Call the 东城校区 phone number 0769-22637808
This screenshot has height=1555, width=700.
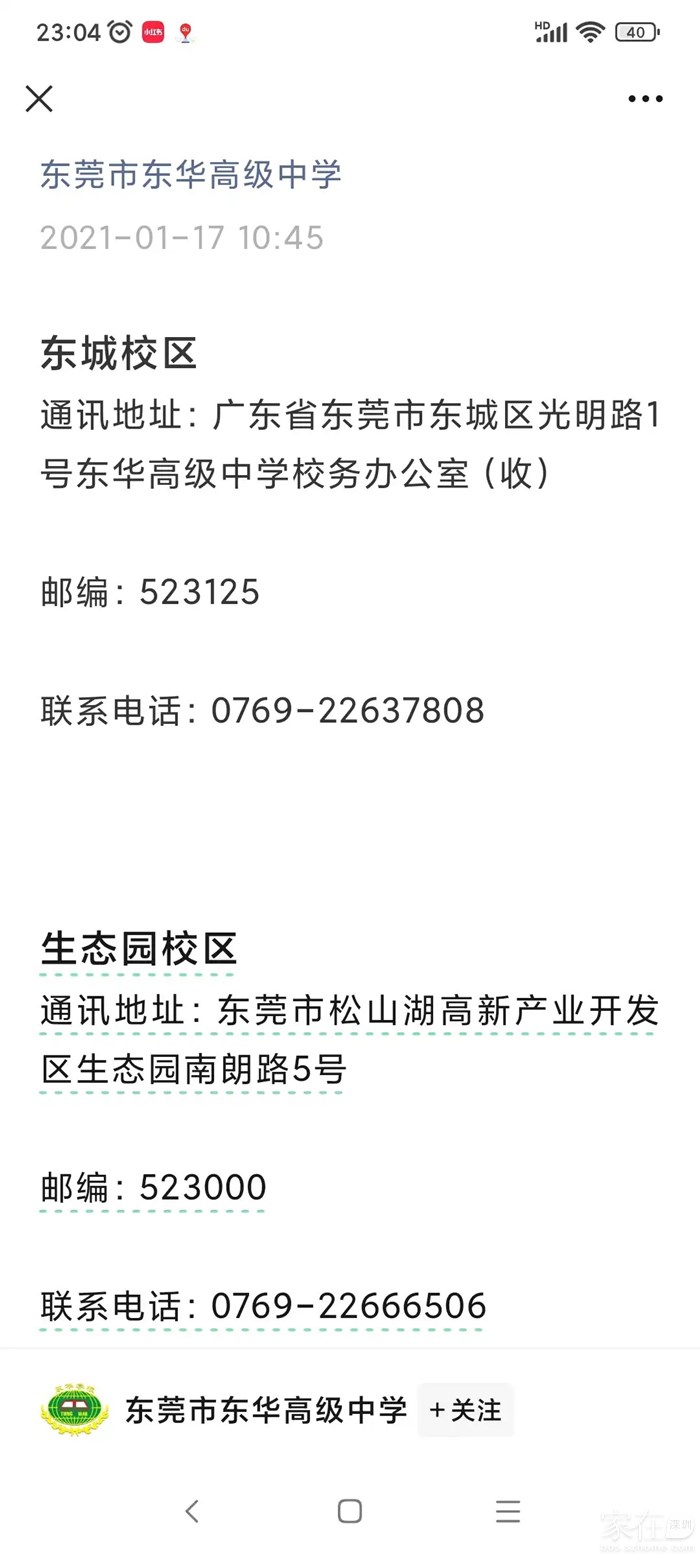pos(347,711)
